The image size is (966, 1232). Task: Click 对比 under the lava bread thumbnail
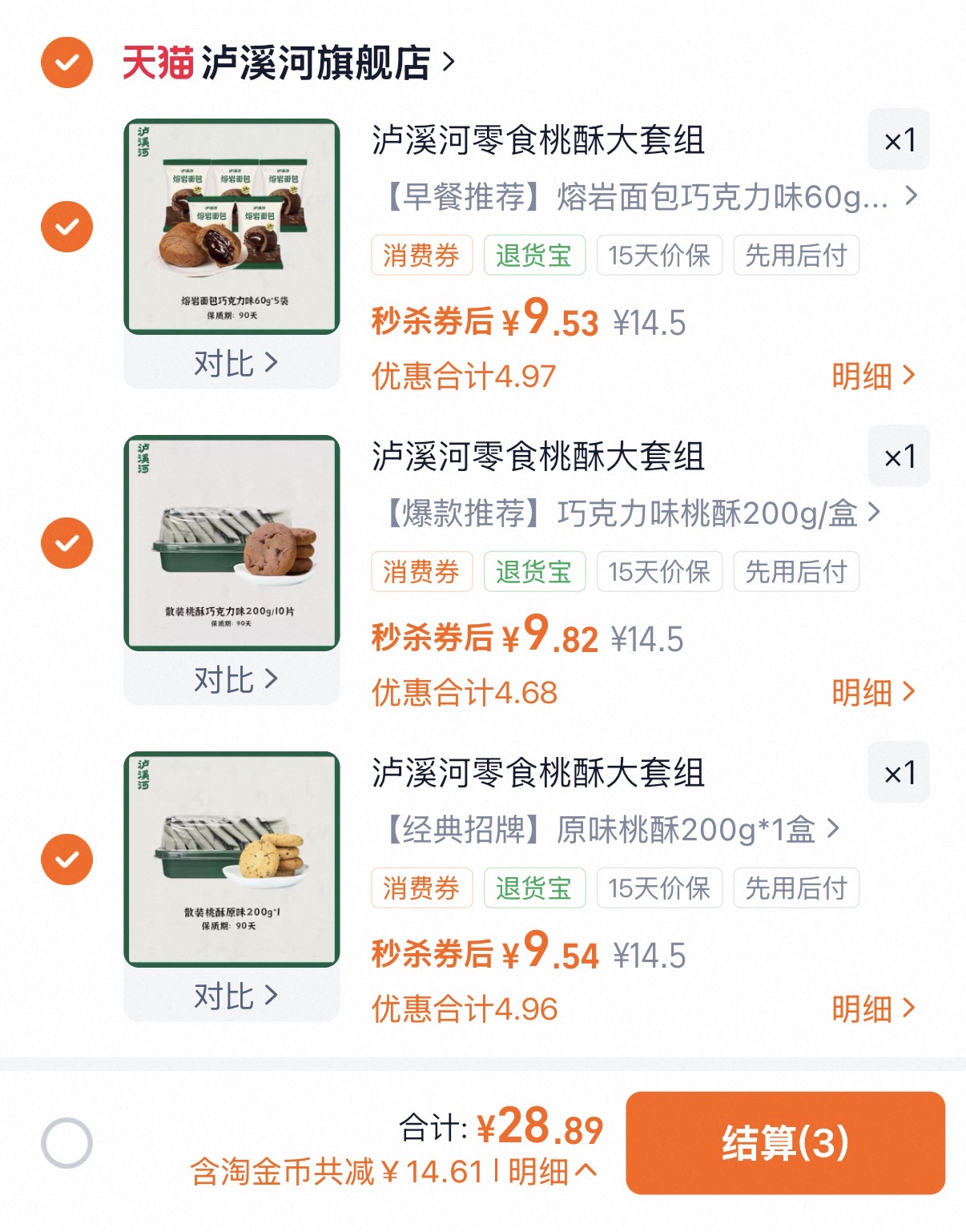point(235,363)
